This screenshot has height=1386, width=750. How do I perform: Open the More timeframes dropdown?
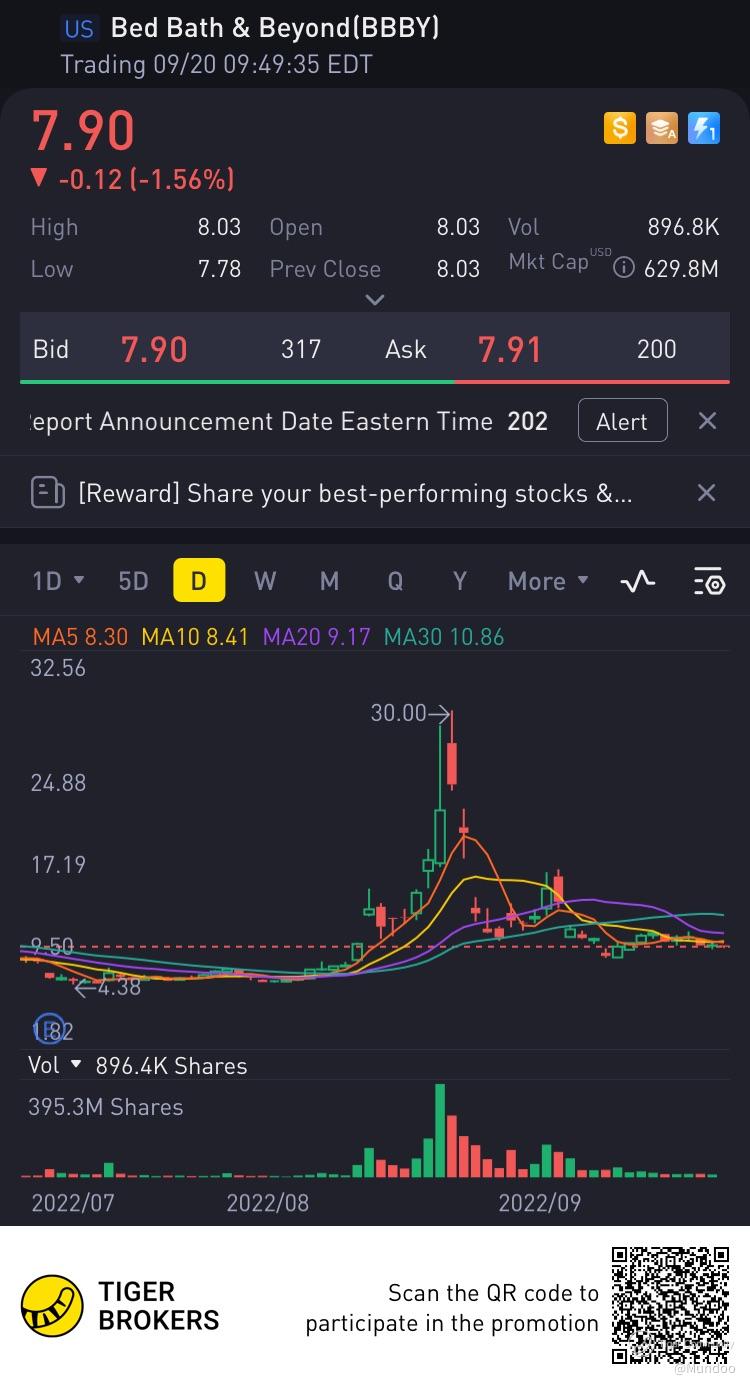tap(547, 581)
